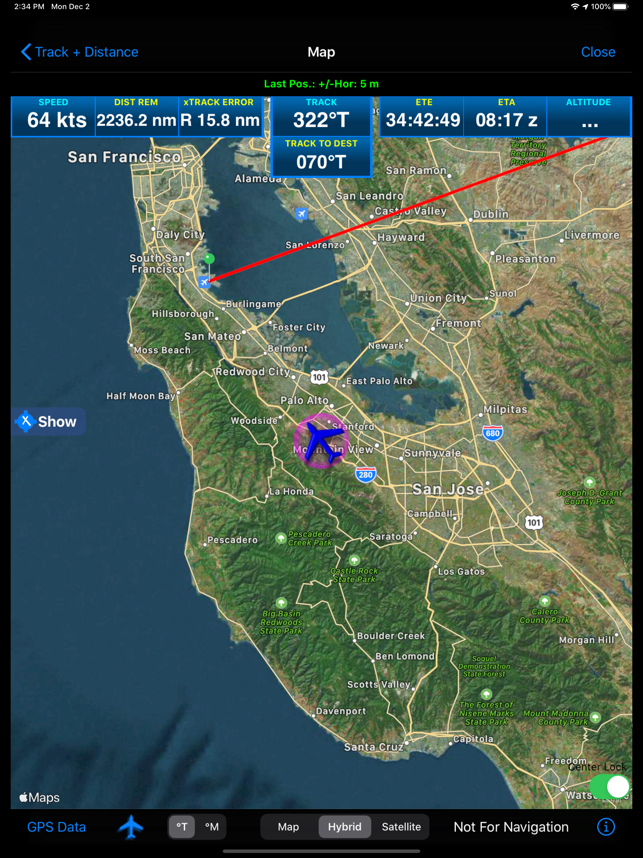Switch to Satellite map style
Viewport: 643px width, 858px height.
[401, 827]
